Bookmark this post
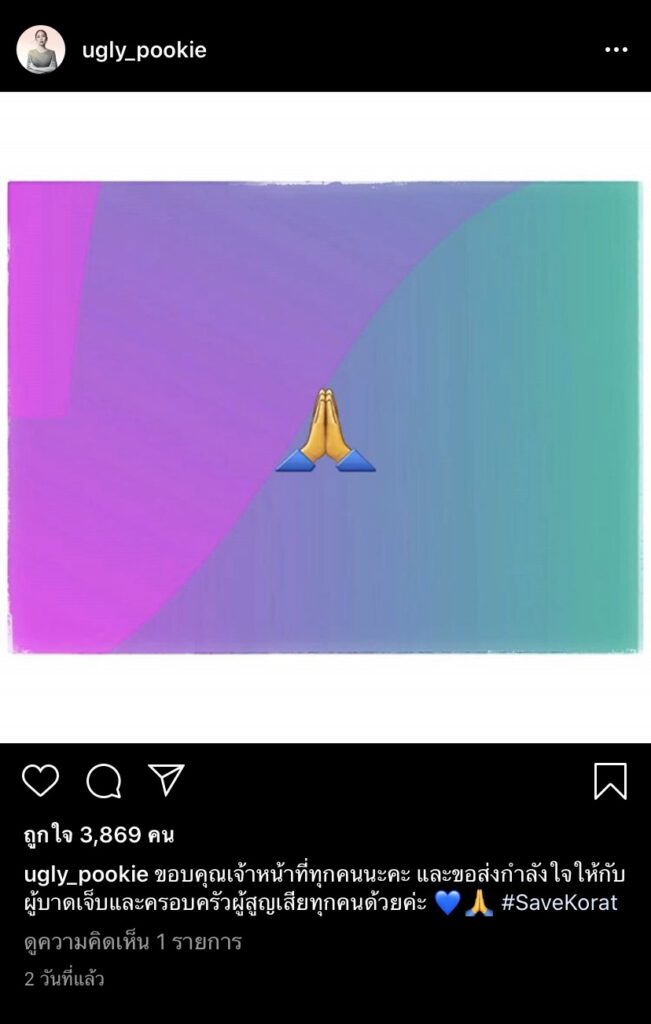 (x=610, y=781)
